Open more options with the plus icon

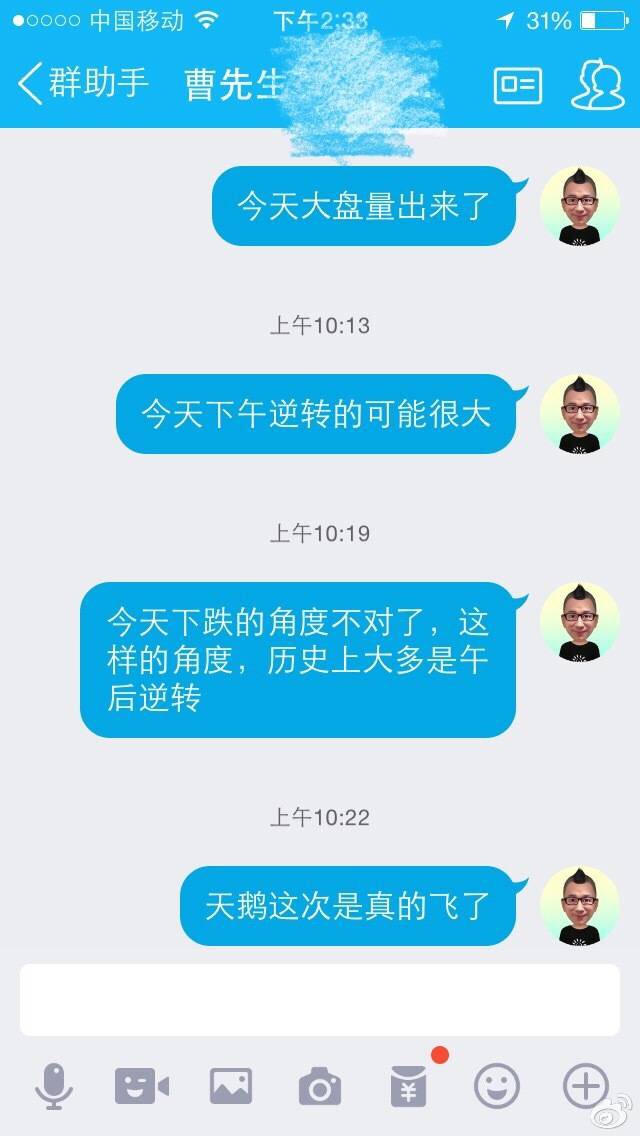coord(585,1086)
